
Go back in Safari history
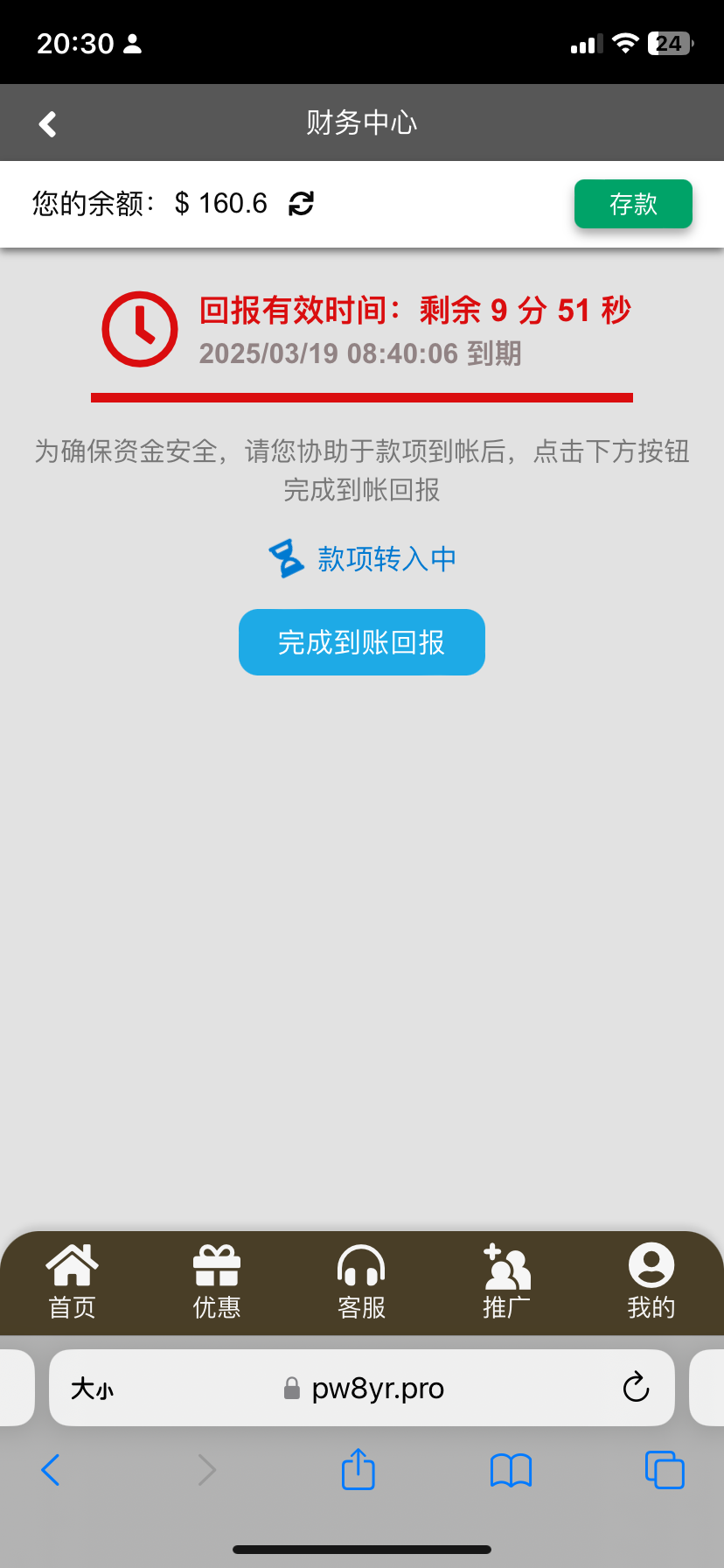[51, 1470]
